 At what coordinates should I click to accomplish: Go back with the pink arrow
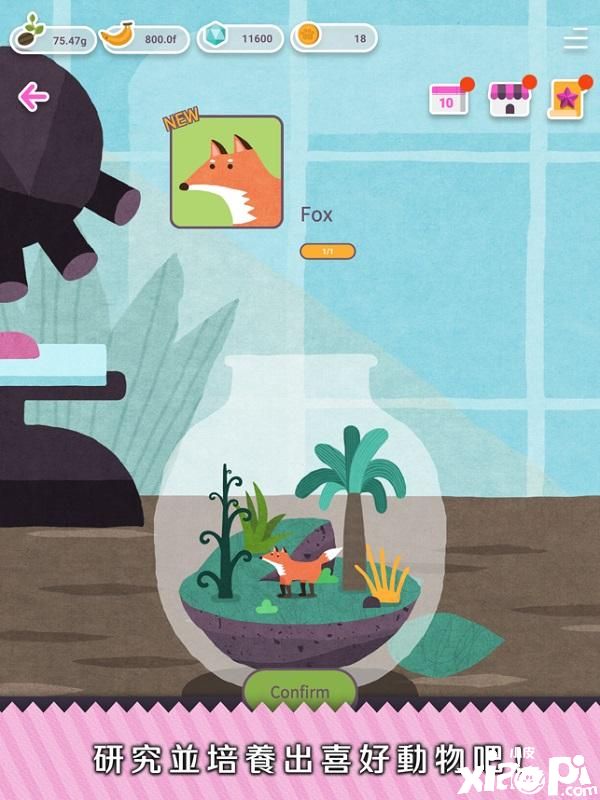tap(34, 97)
